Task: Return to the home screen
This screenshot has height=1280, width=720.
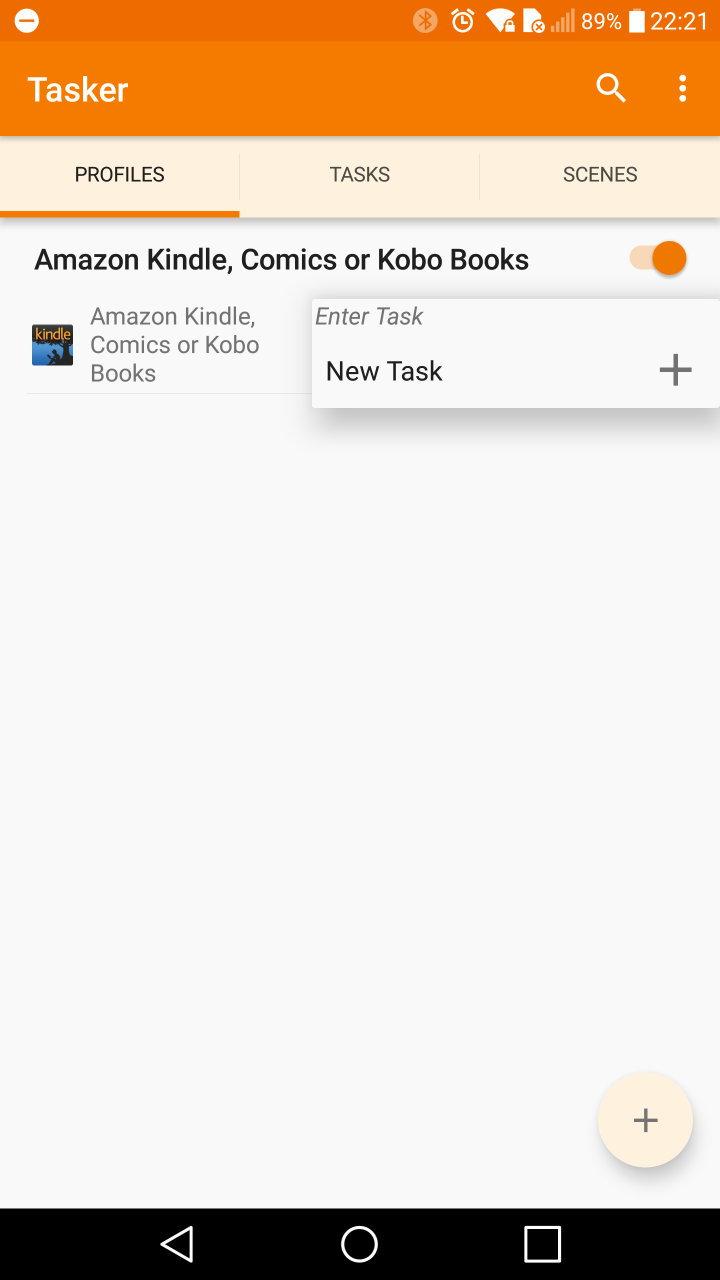Action: 360,1244
